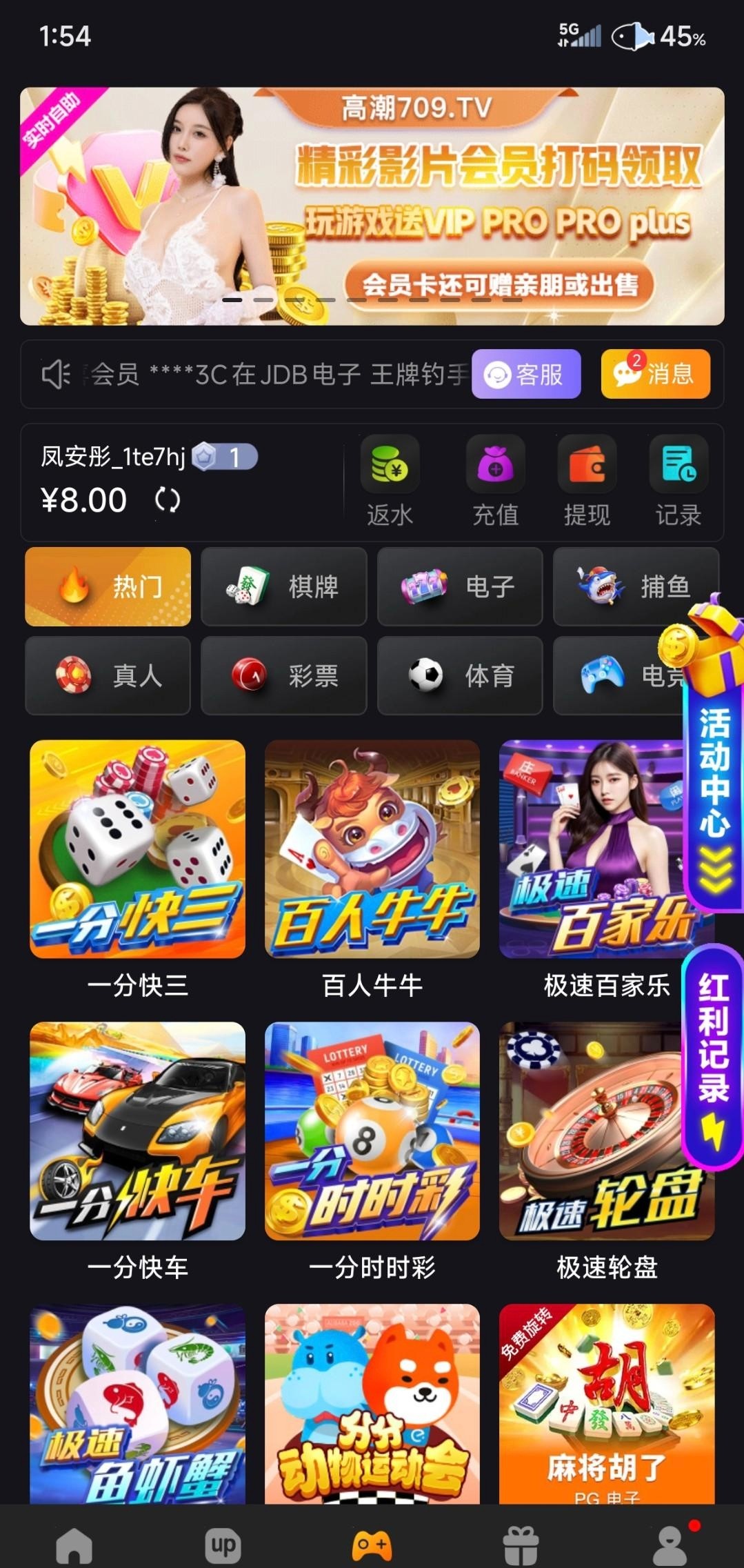Switch to the 体育 category
Screen dimensions: 744x1568
(x=460, y=675)
